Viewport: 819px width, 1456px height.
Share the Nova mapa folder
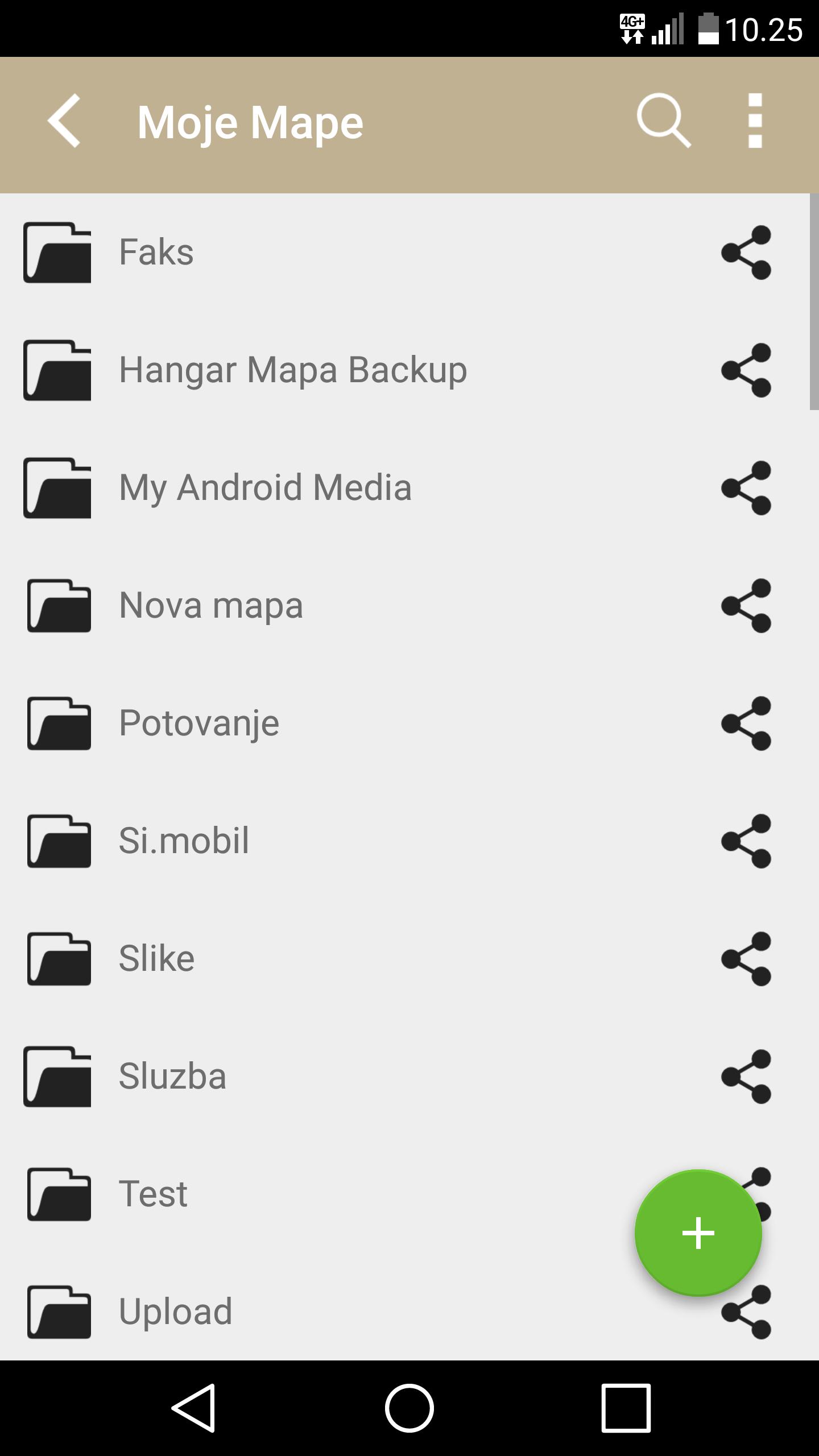[x=746, y=606]
